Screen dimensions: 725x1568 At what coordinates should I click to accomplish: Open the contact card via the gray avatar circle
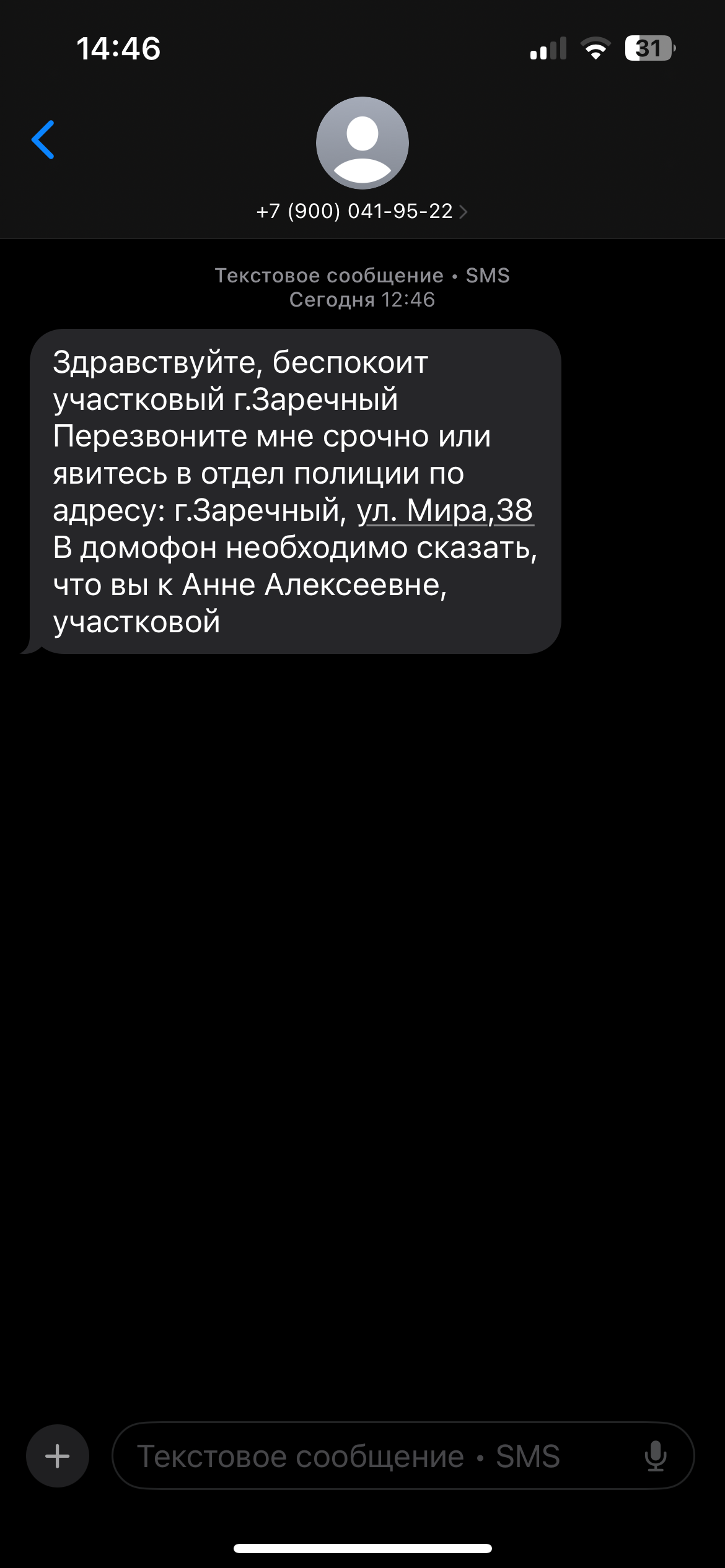point(362,142)
